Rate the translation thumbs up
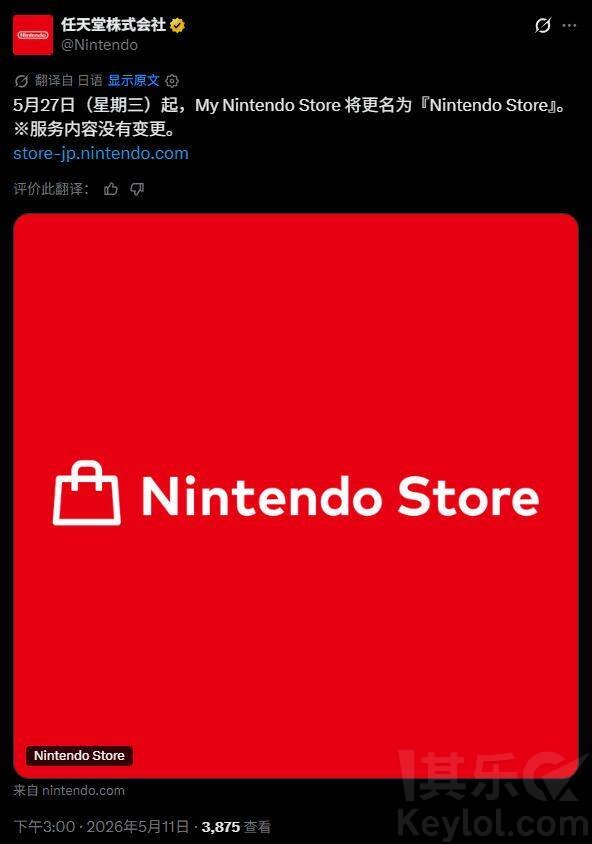 pos(111,189)
